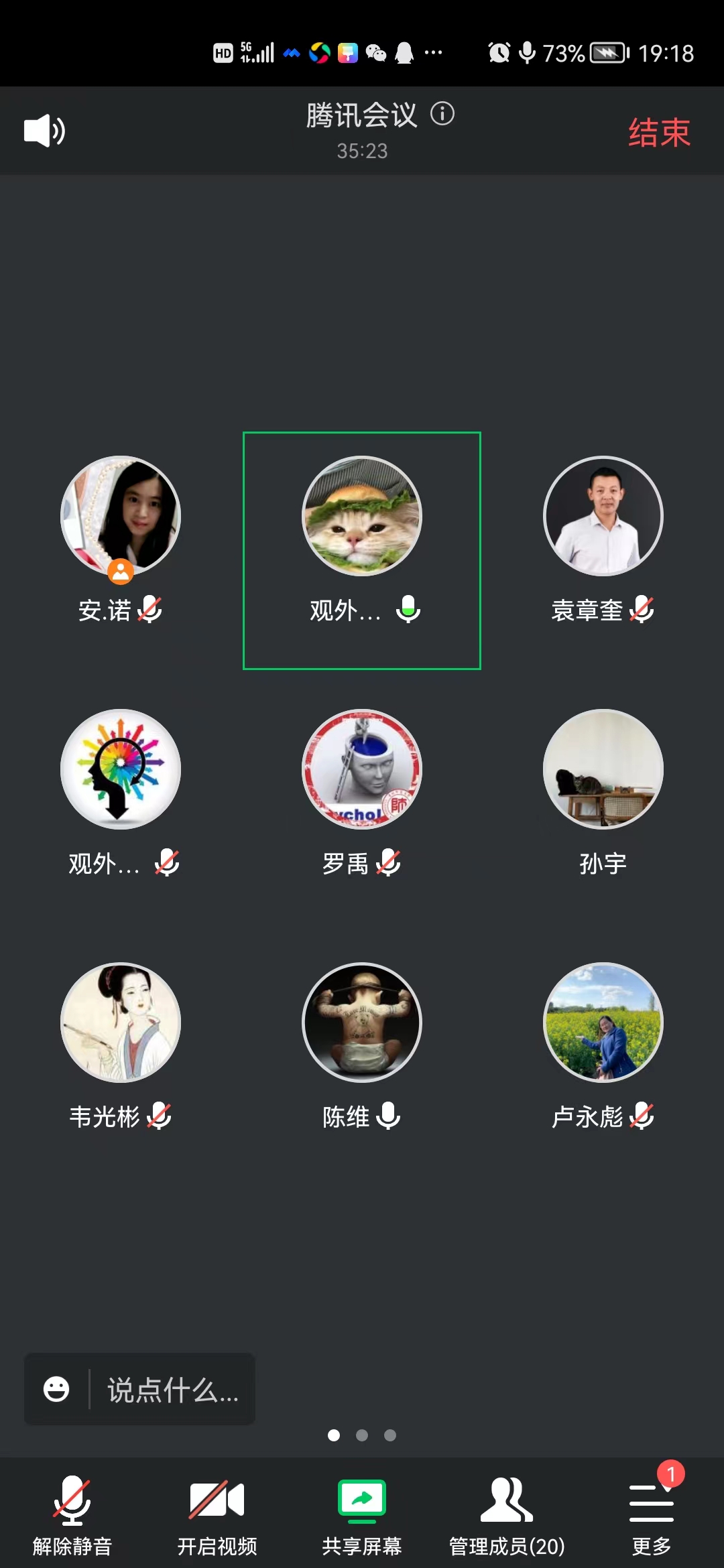The image size is (724, 1568).
Task: Select participant 袁章奎
Action: coord(603,517)
